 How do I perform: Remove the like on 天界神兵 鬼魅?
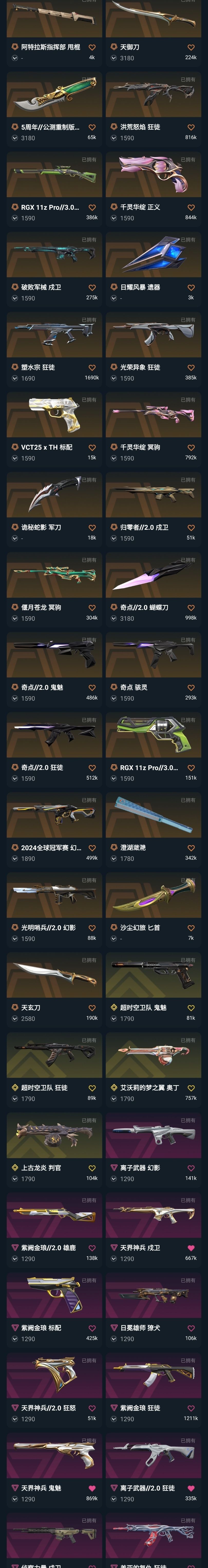(92, 1488)
